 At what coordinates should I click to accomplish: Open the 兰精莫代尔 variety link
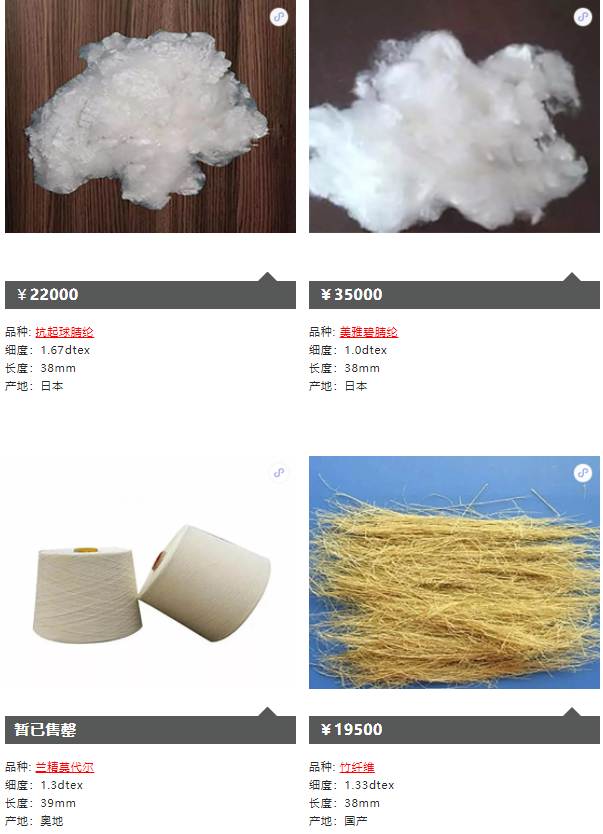tap(65, 767)
